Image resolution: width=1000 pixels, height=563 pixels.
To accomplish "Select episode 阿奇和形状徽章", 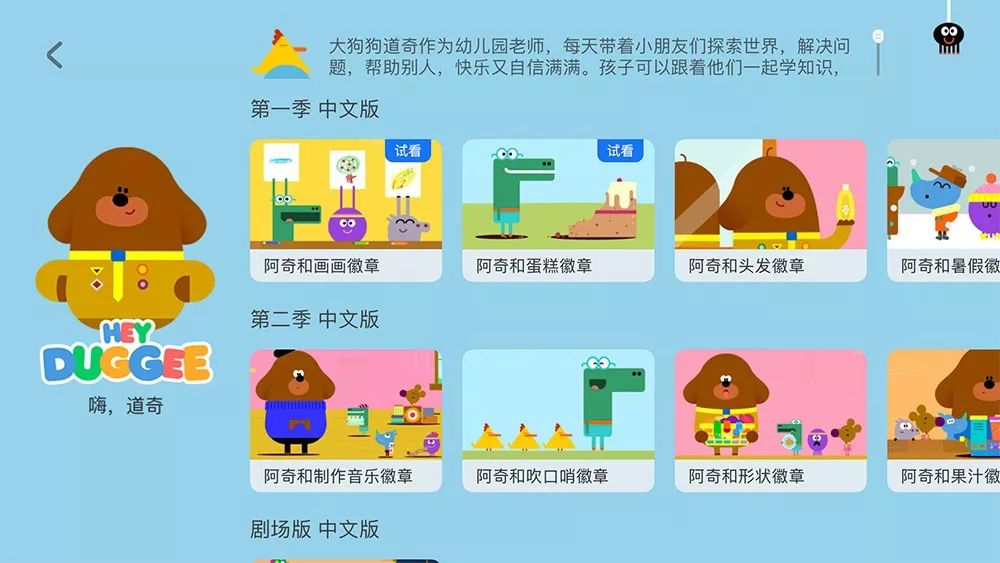I will (770, 420).
